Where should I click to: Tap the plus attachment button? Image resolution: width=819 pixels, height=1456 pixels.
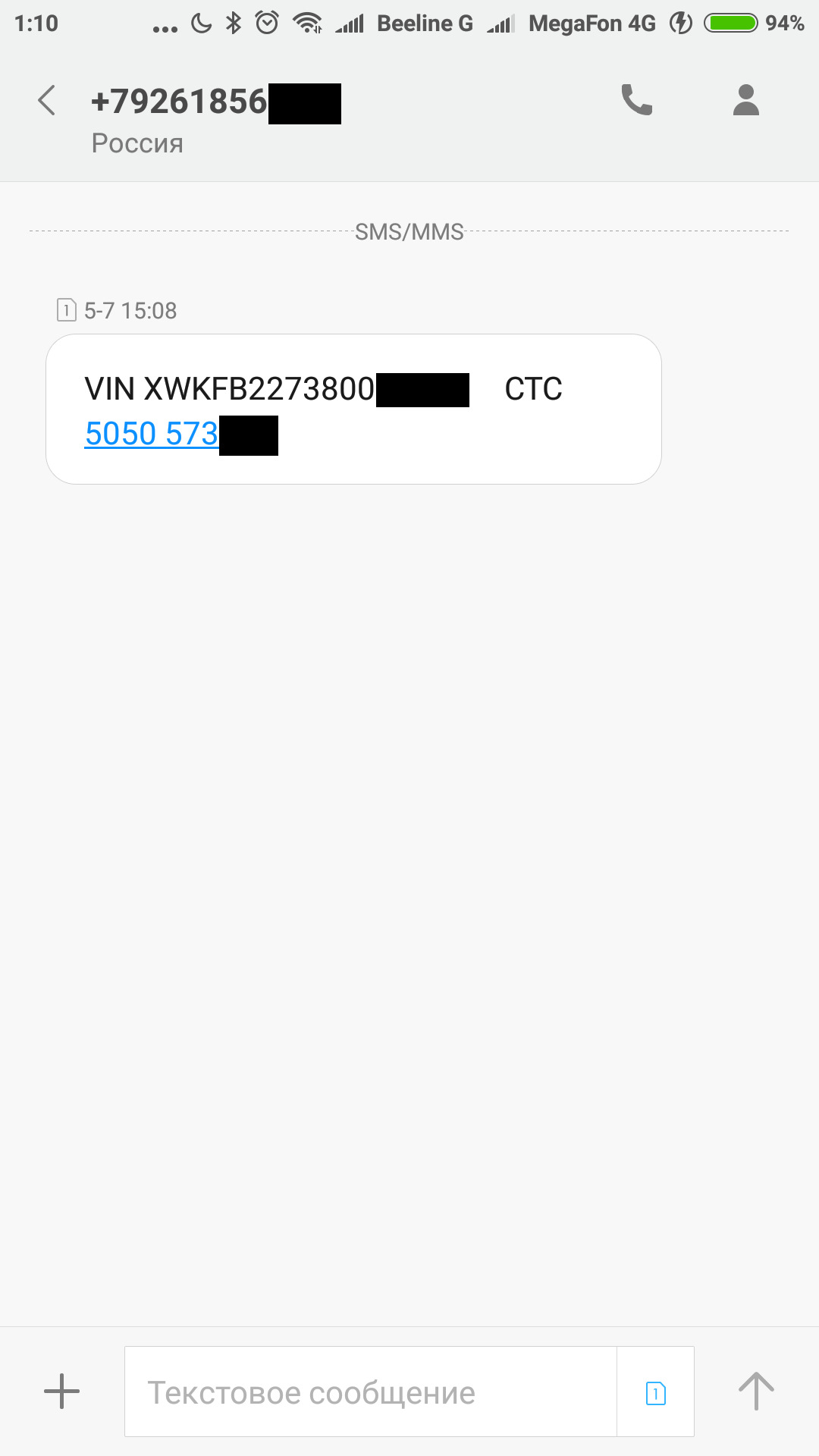click(x=61, y=1392)
